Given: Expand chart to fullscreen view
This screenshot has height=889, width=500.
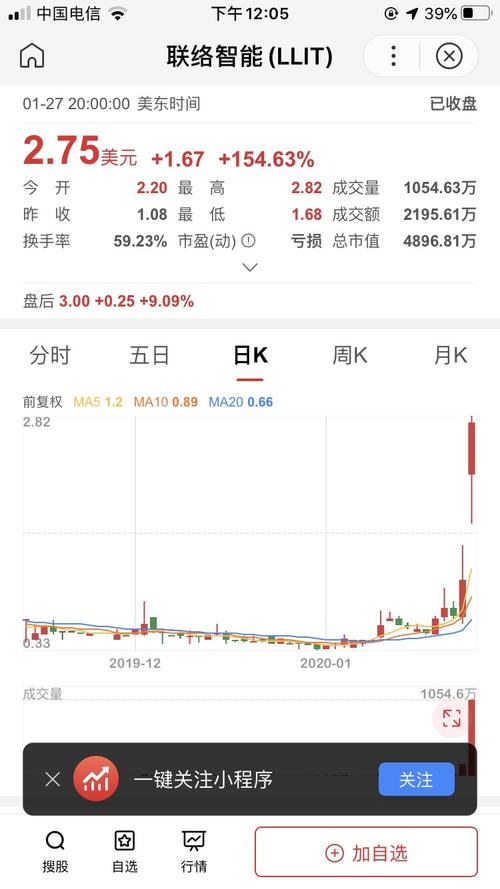Looking at the screenshot, I should coord(451,718).
